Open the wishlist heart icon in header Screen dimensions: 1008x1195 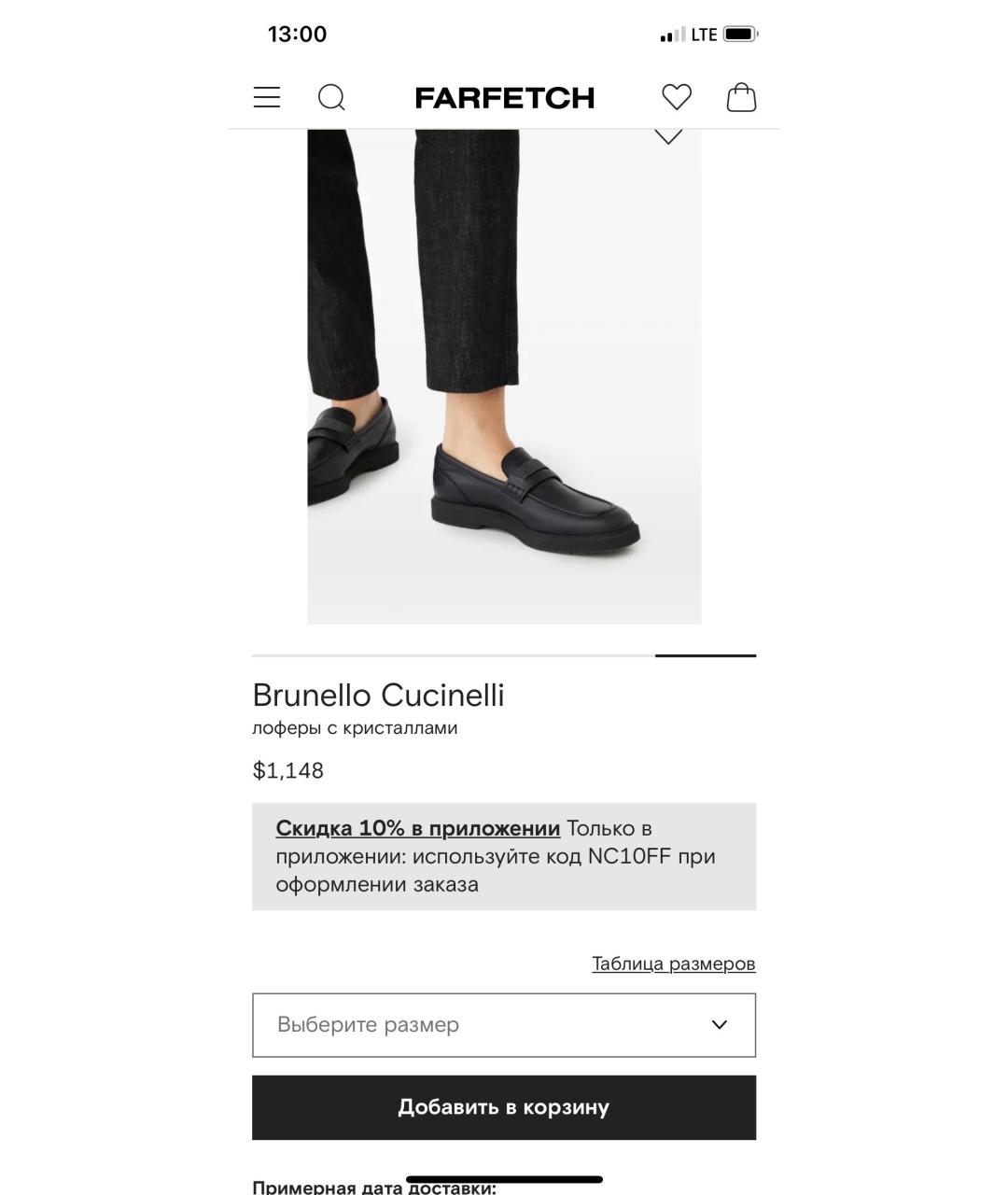676,96
